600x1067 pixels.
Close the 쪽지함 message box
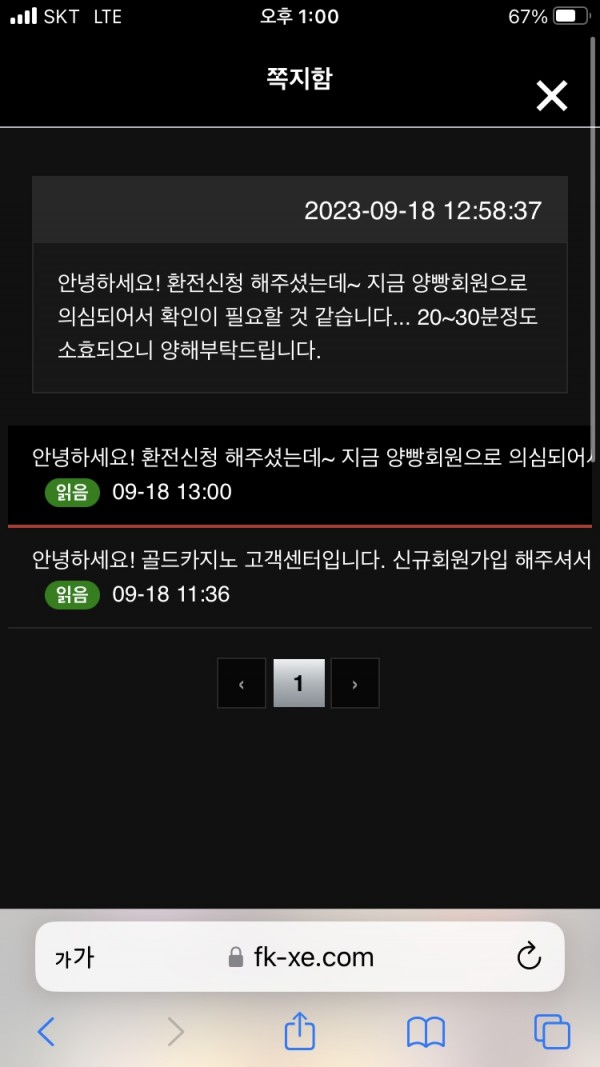pyautogui.click(x=551, y=96)
